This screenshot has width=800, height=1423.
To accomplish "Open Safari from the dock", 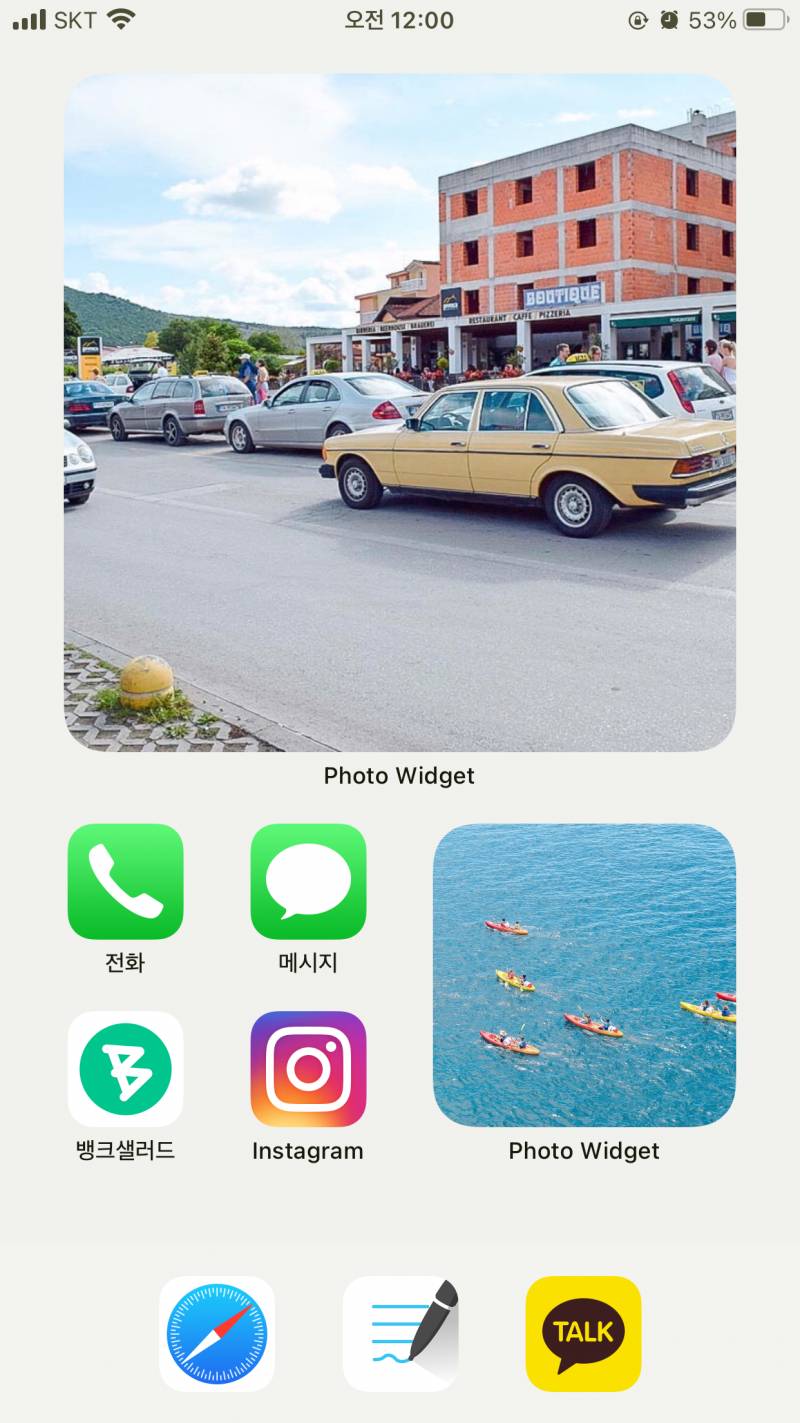I will tap(217, 1333).
